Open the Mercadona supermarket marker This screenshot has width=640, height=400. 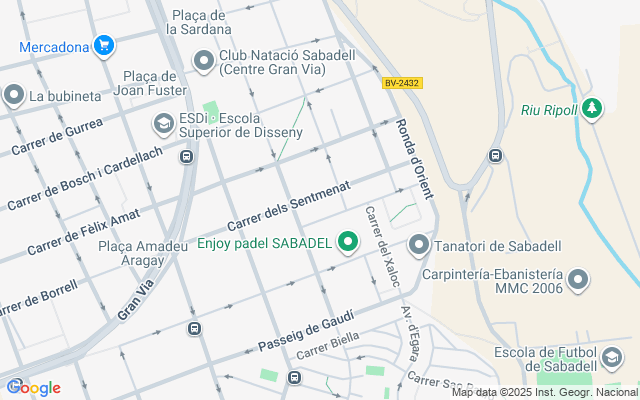pos(103,45)
